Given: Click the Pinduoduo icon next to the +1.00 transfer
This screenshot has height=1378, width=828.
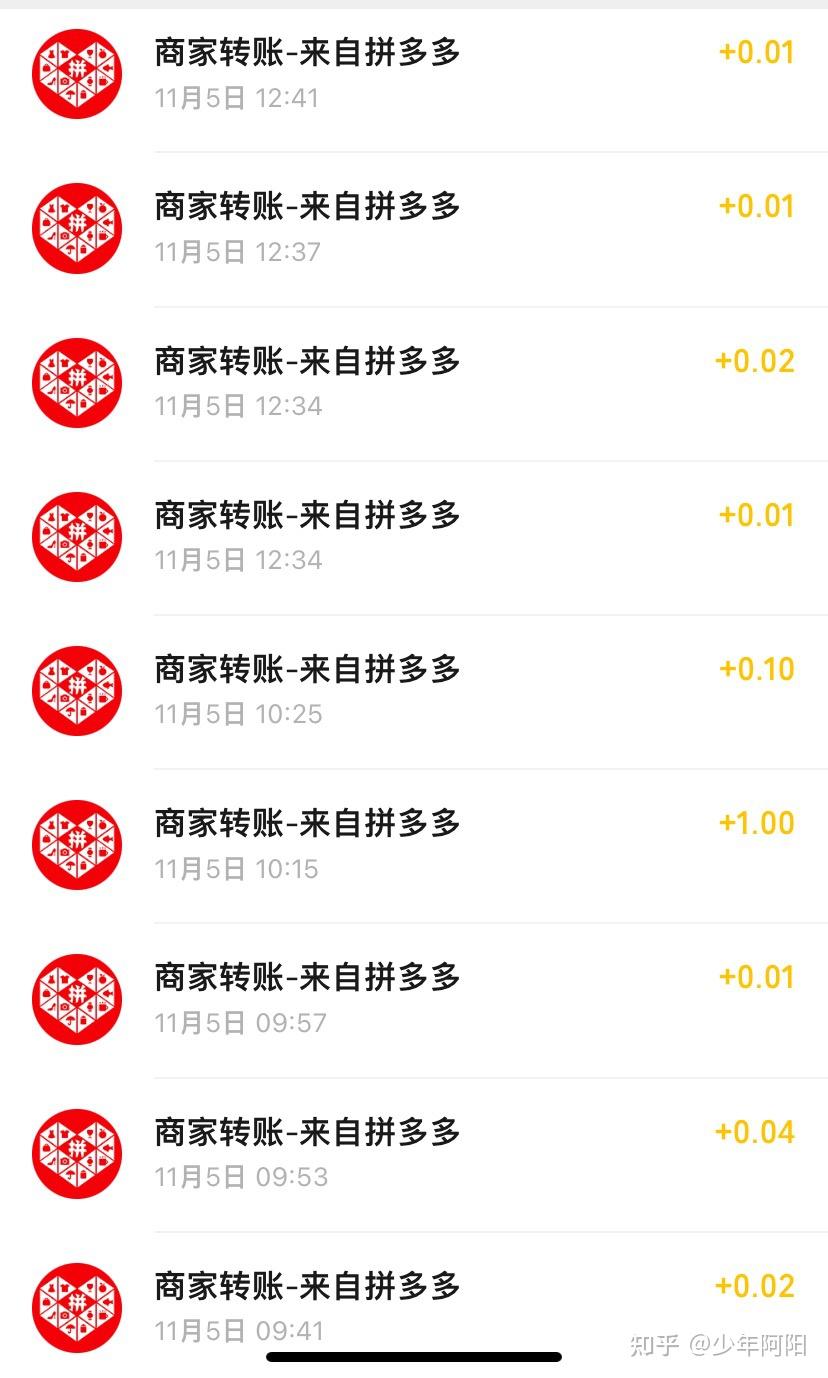Looking at the screenshot, I should [77, 843].
